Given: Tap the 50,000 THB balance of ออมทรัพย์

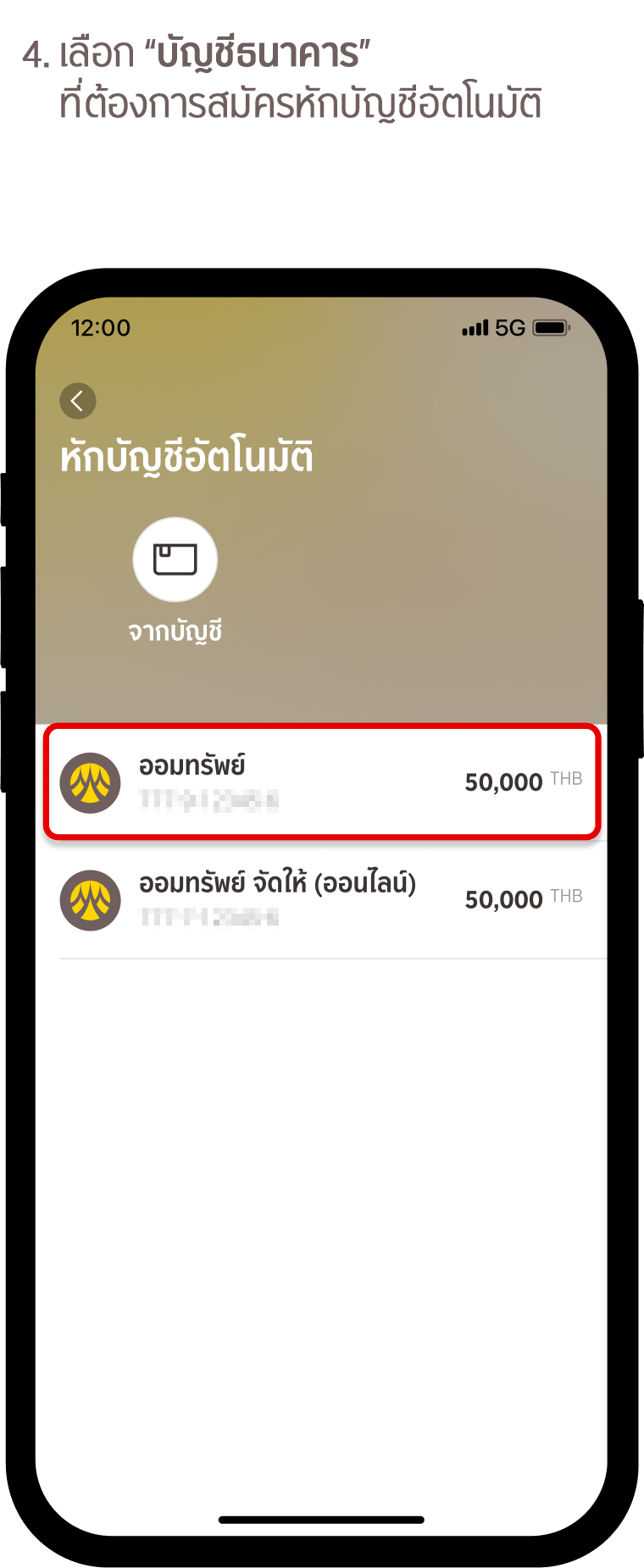Looking at the screenshot, I should pyautogui.click(x=503, y=782).
